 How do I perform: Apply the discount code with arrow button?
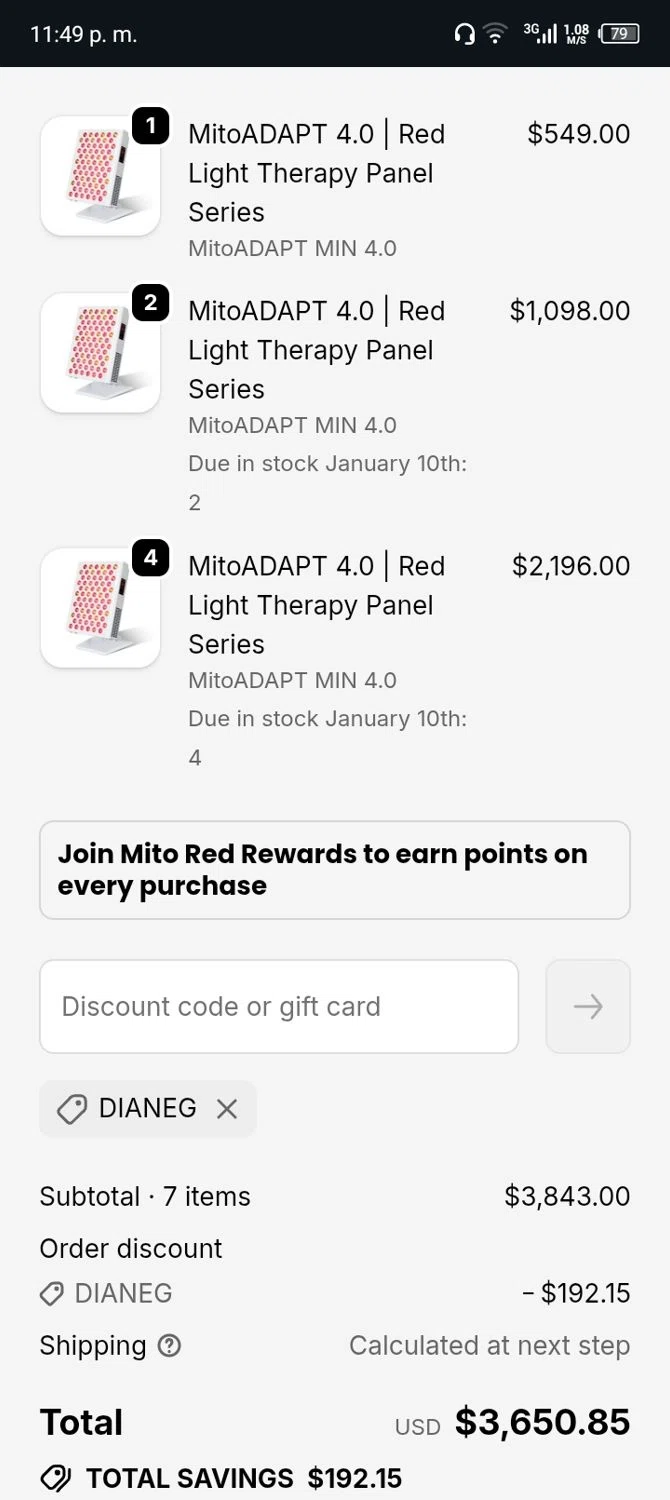click(x=588, y=1006)
